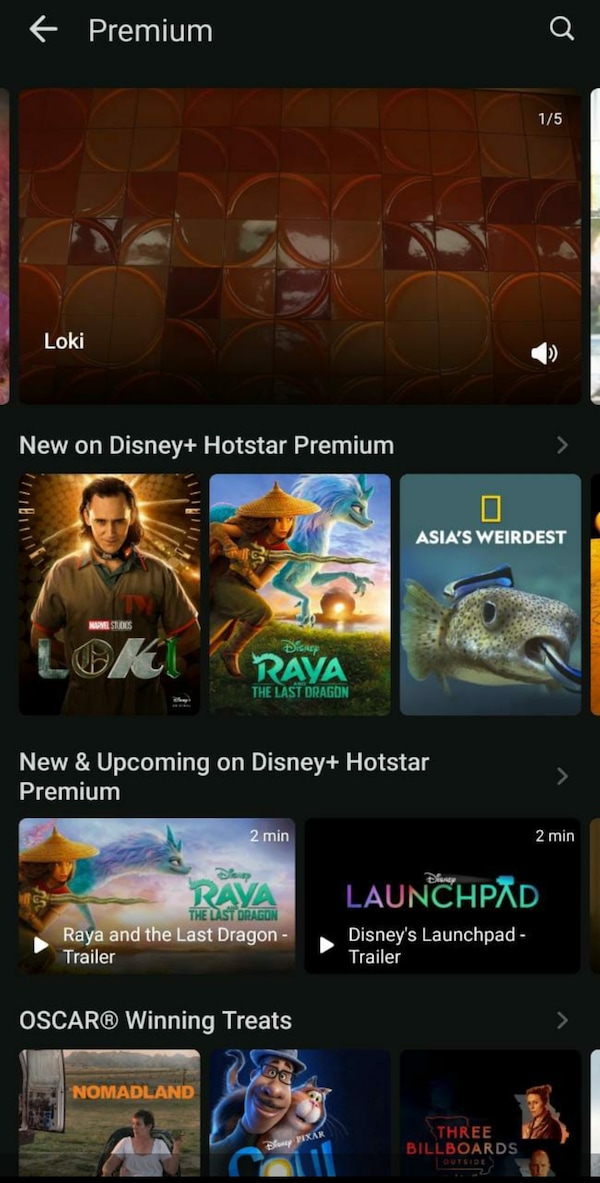Open the Nomadland movie tile
This screenshot has height=1183, width=600.
click(x=109, y=1112)
